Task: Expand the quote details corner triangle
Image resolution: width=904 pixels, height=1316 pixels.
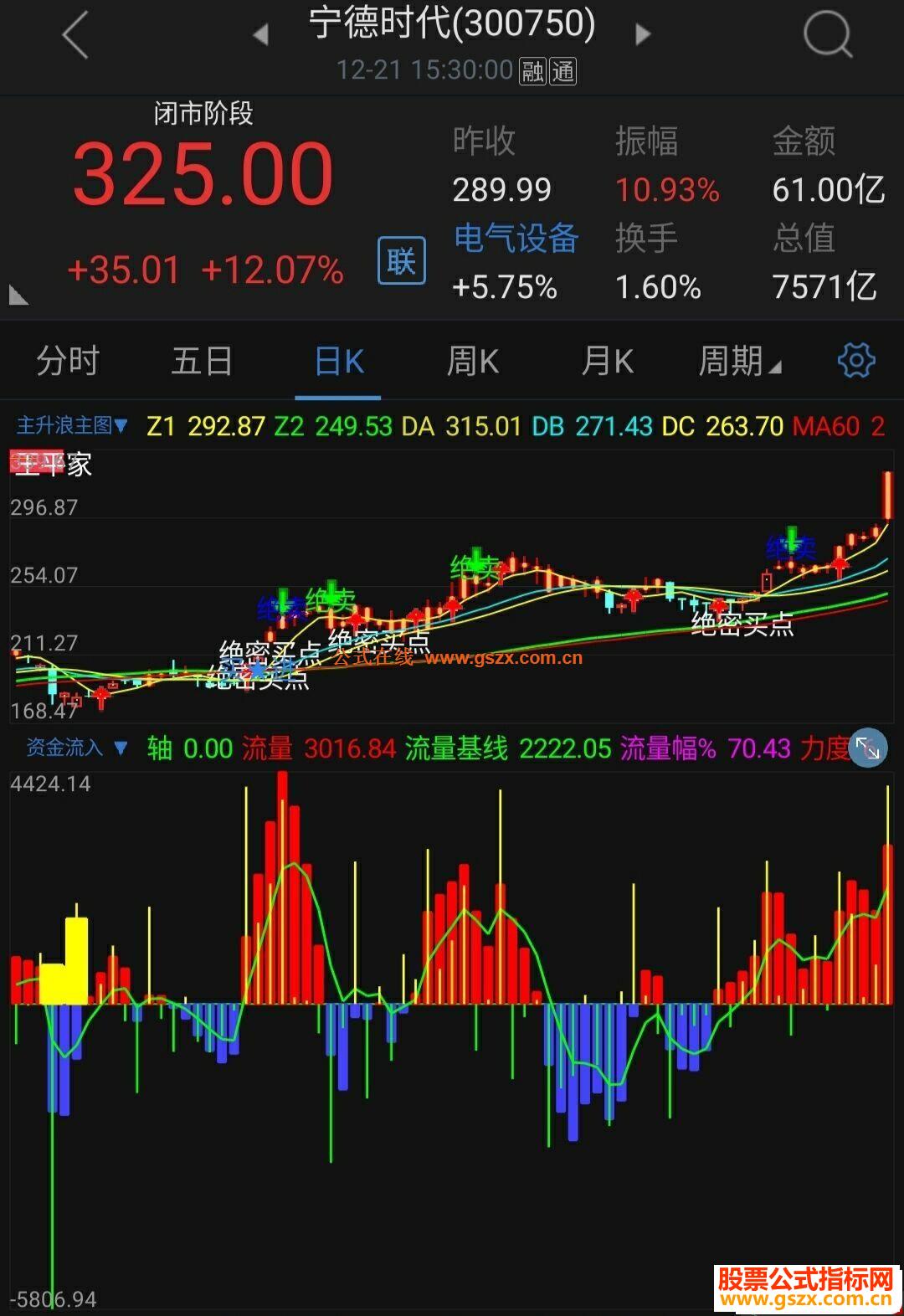Action: point(18,295)
